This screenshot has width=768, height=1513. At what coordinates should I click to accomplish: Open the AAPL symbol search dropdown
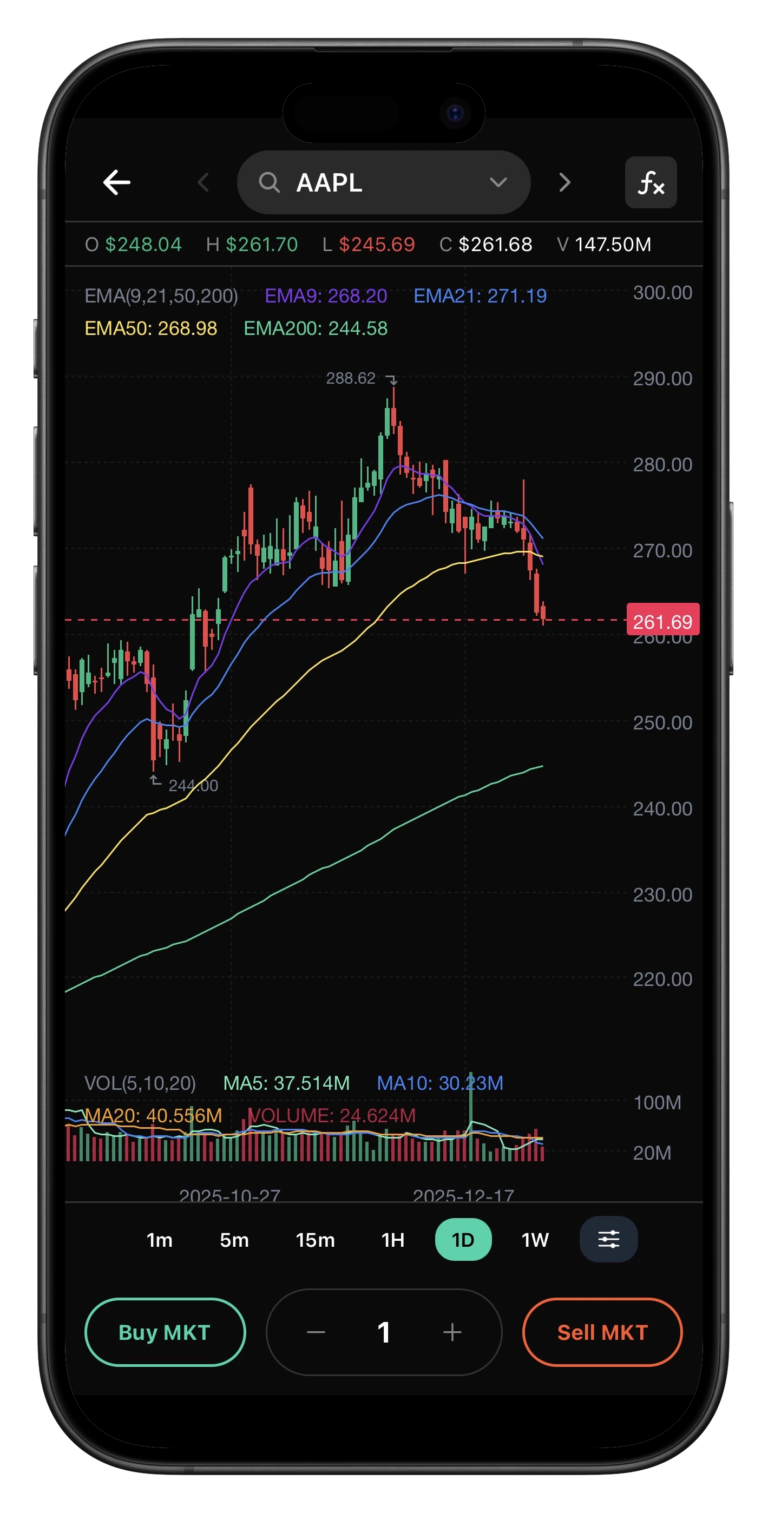(383, 182)
